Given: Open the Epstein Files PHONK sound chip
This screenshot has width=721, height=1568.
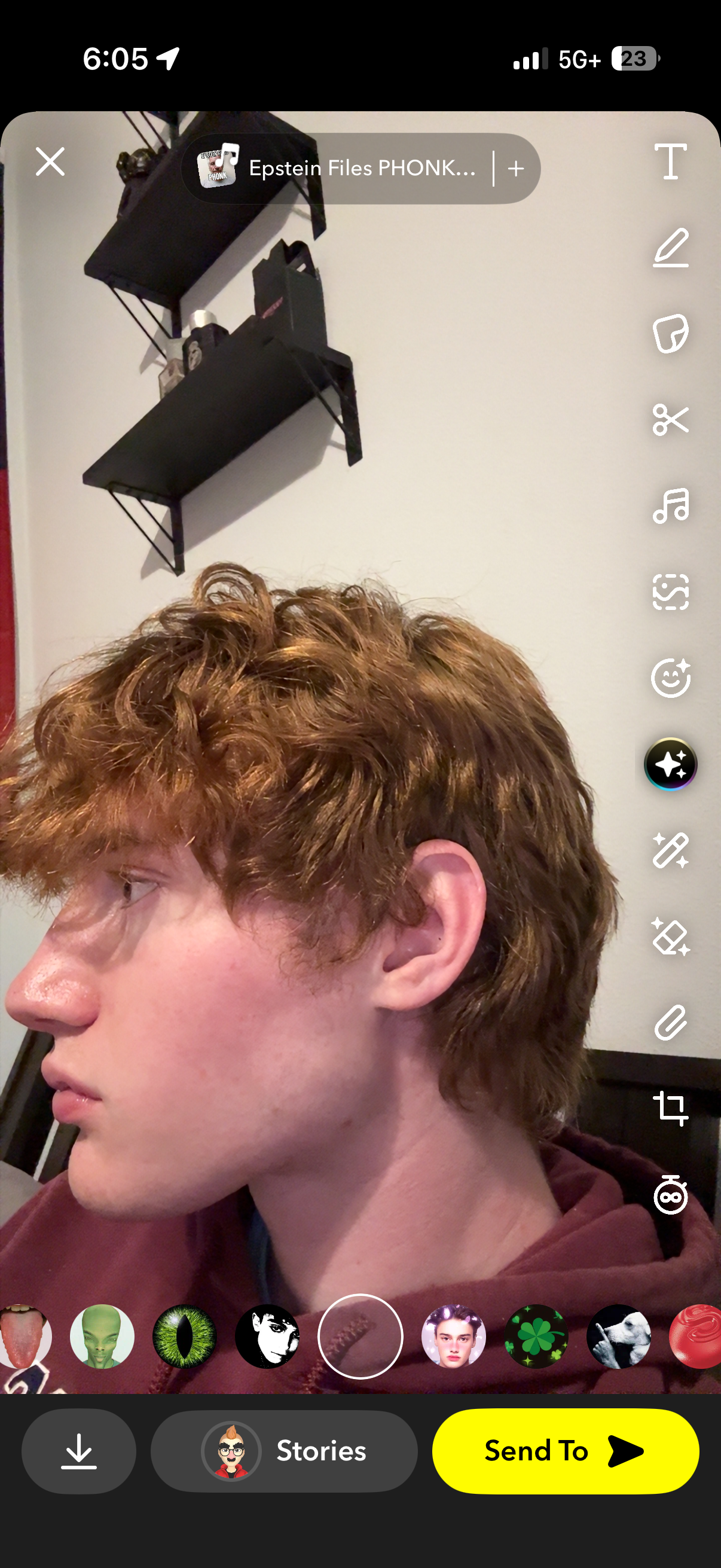Looking at the screenshot, I should (x=341, y=169).
